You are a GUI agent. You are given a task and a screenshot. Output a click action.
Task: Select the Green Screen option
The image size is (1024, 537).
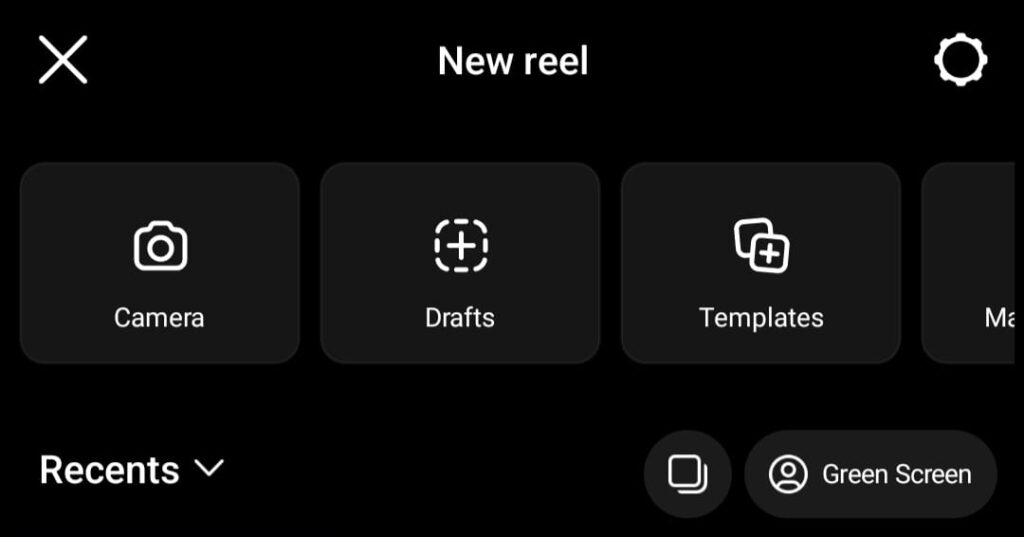870,474
